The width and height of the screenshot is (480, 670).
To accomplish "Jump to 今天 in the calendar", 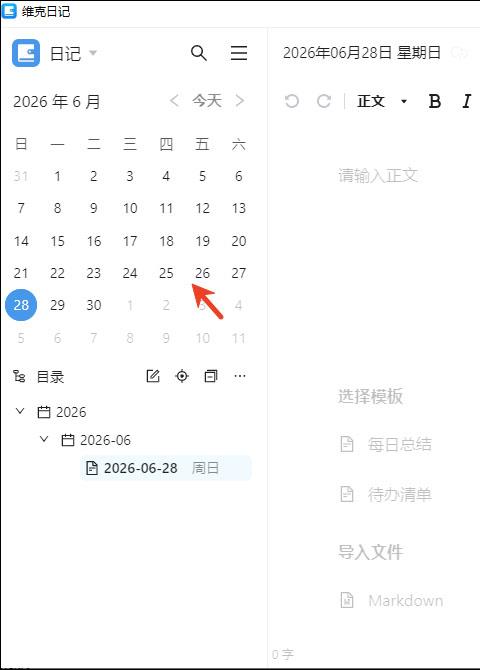I will coord(207,101).
